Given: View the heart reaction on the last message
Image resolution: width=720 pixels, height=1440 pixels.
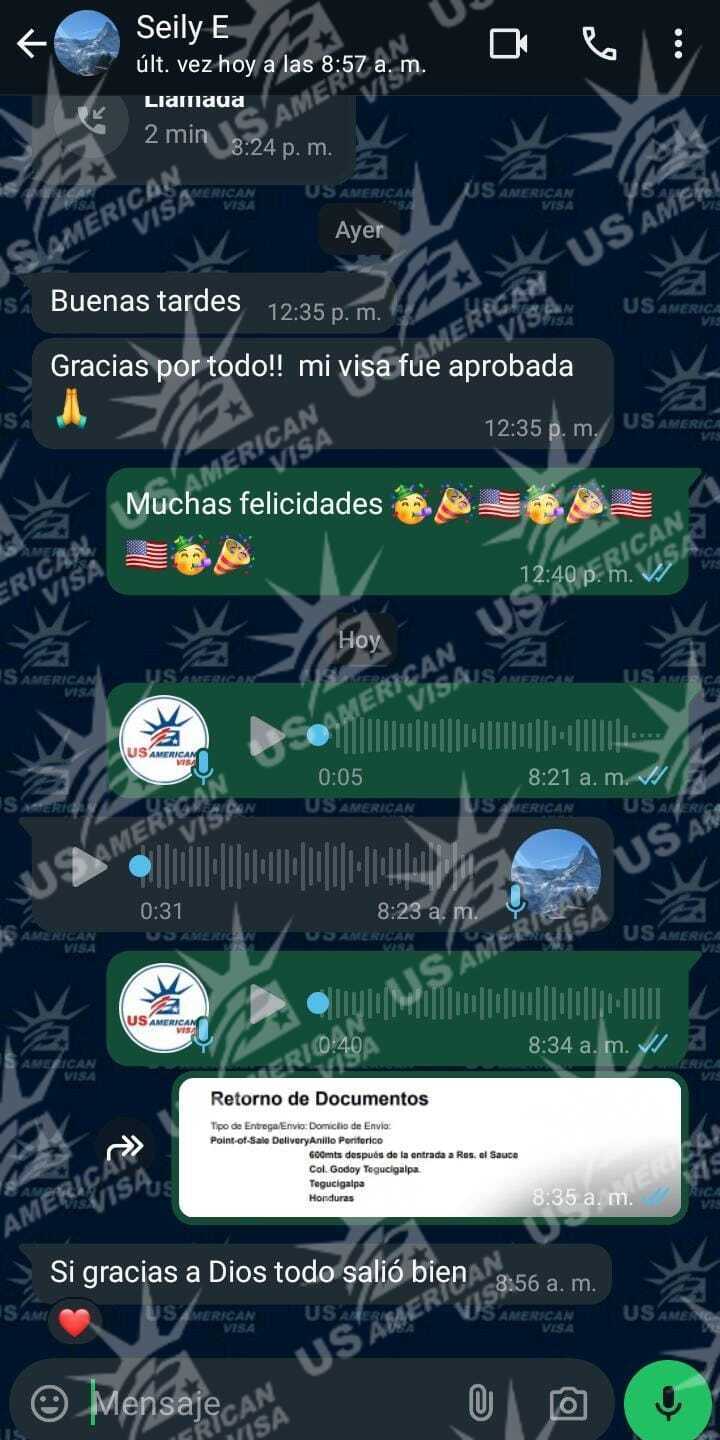Looking at the screenshot, I should point(75,1322).
